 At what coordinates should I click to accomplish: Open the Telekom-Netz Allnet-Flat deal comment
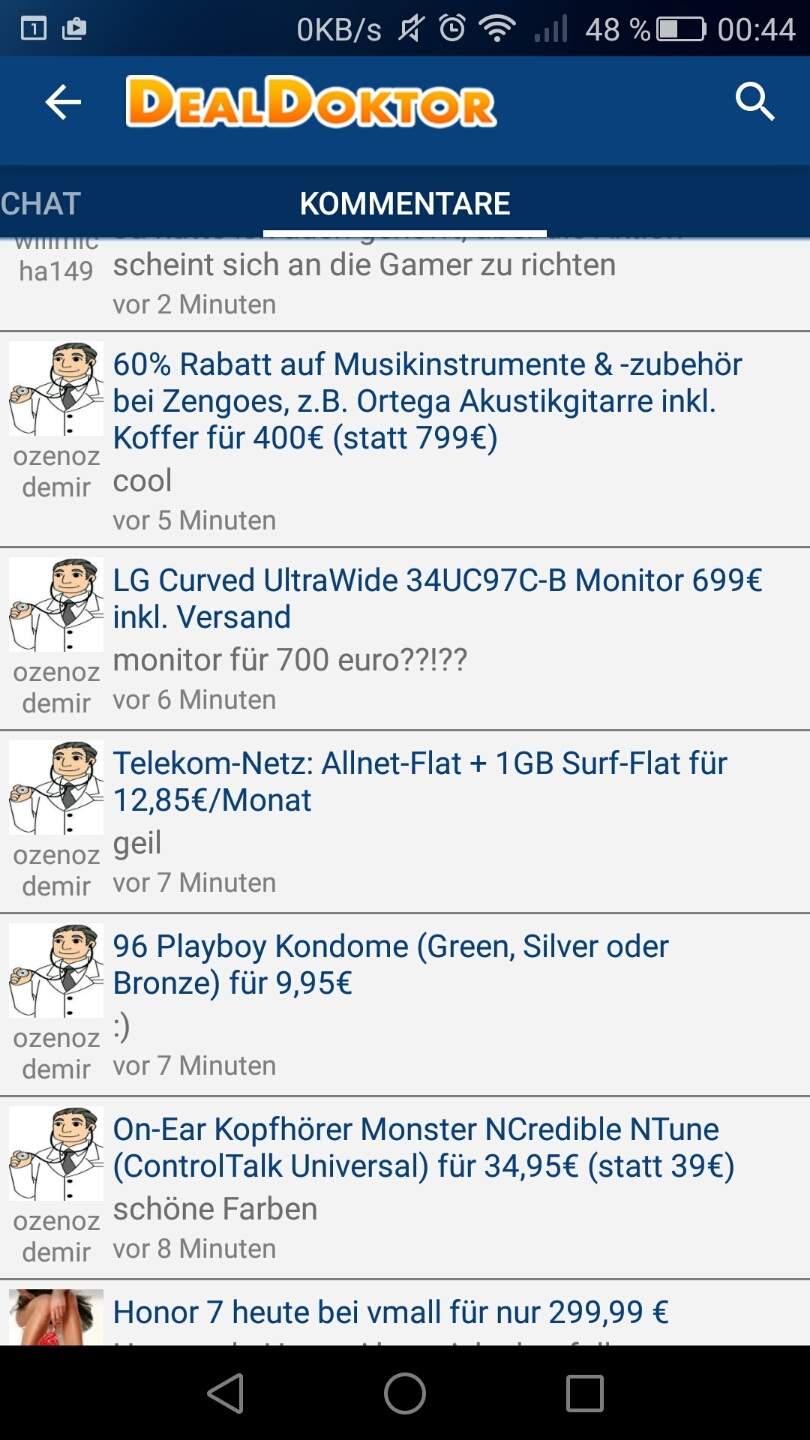point(405,821)
